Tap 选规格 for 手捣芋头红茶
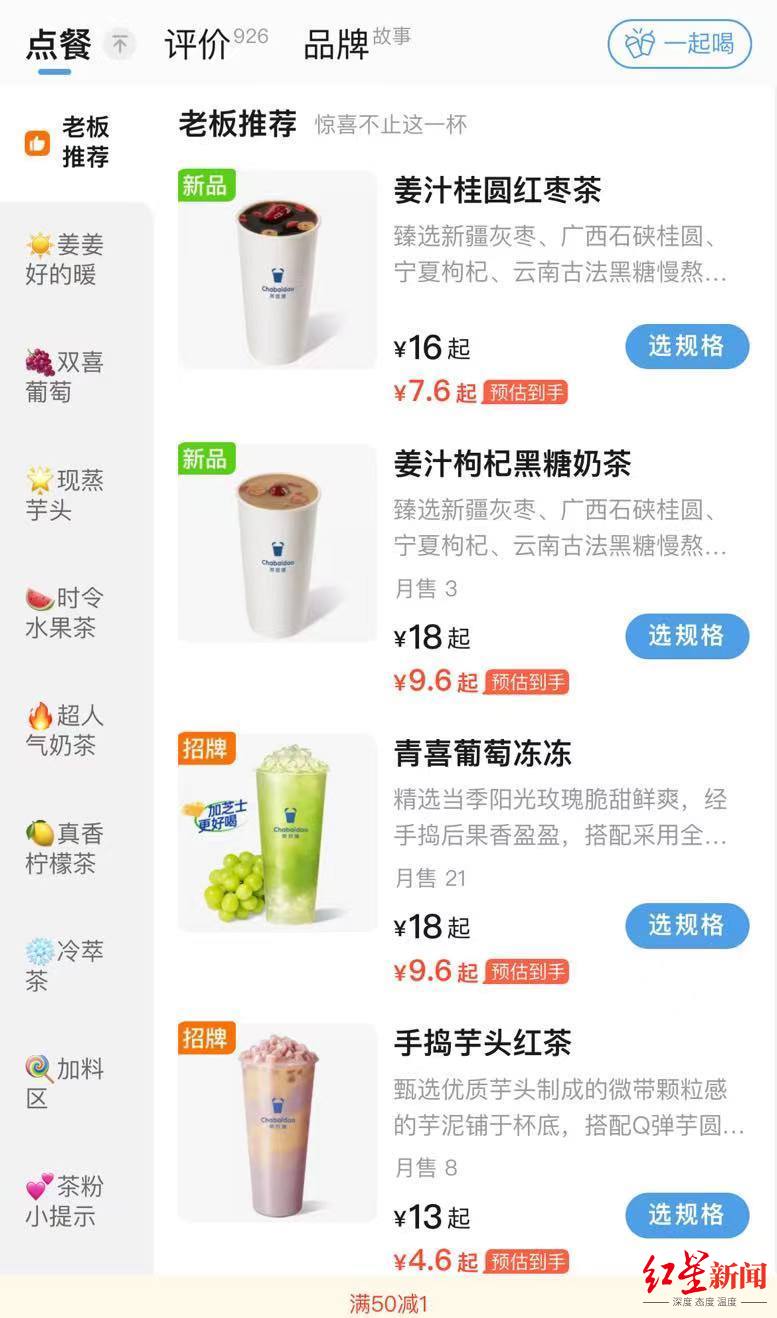Screen dimensions: 777x1318 [x=687, y=1215]
